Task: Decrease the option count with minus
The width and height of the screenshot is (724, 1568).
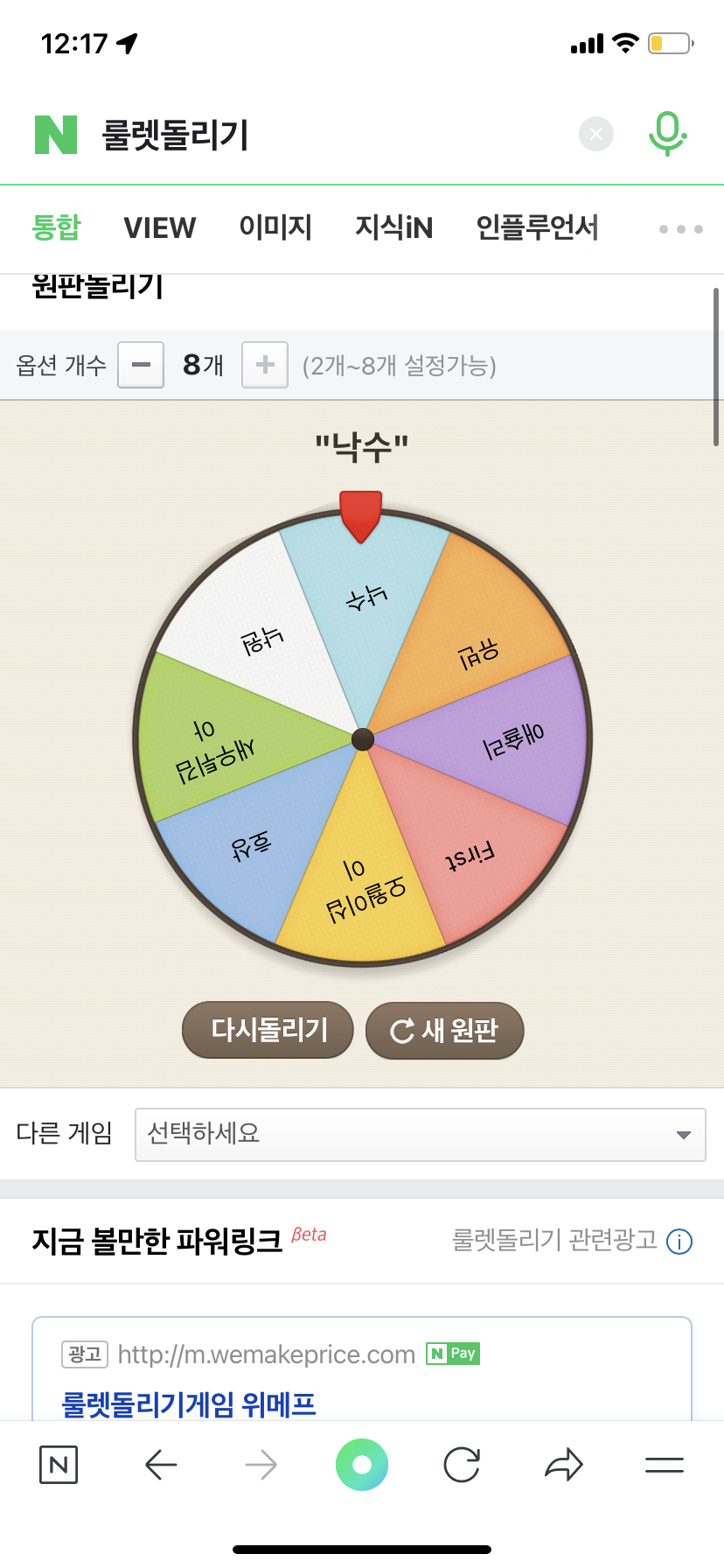Action: click(141, 365)
